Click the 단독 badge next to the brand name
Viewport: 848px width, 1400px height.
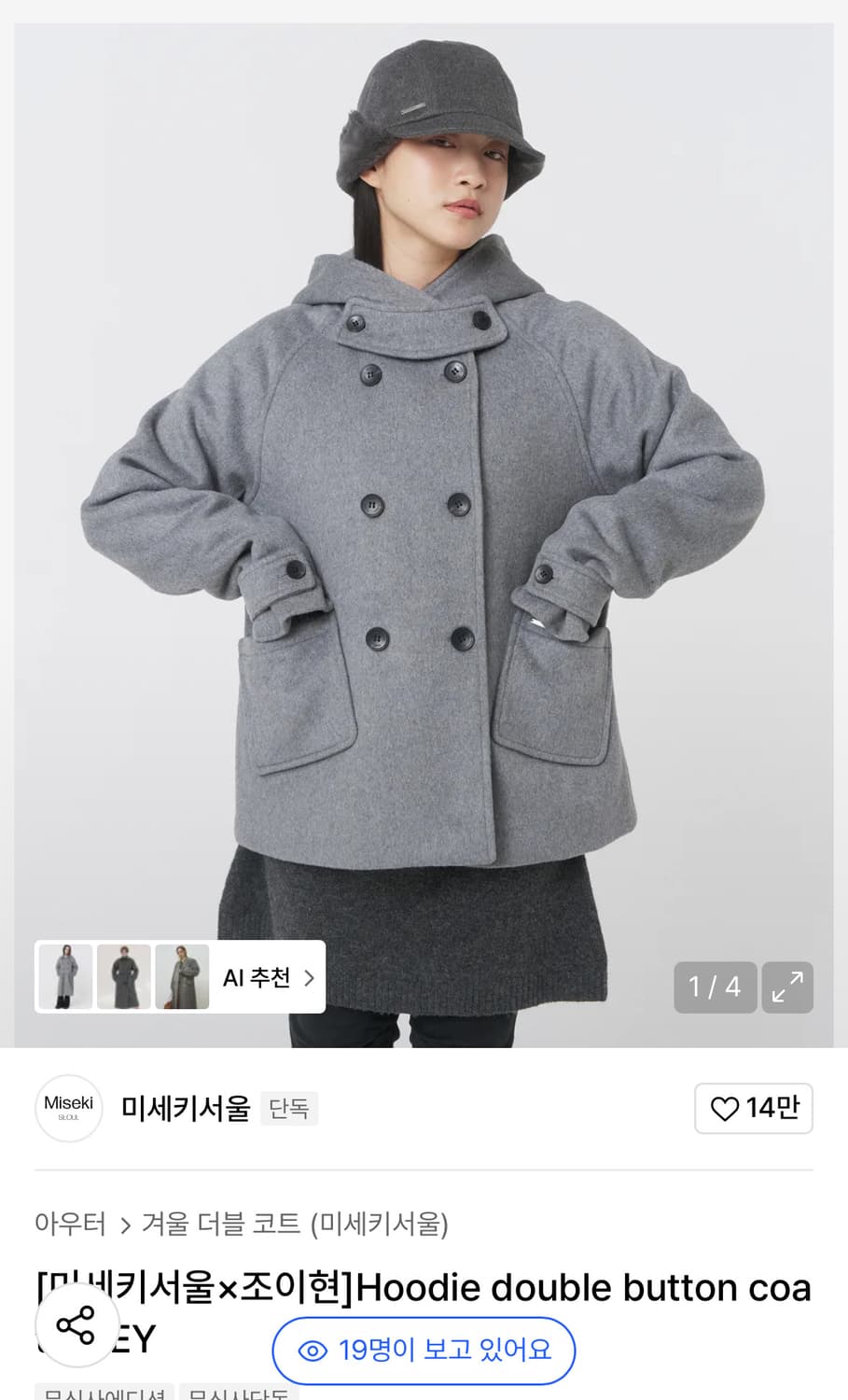tap(289, 1108)
